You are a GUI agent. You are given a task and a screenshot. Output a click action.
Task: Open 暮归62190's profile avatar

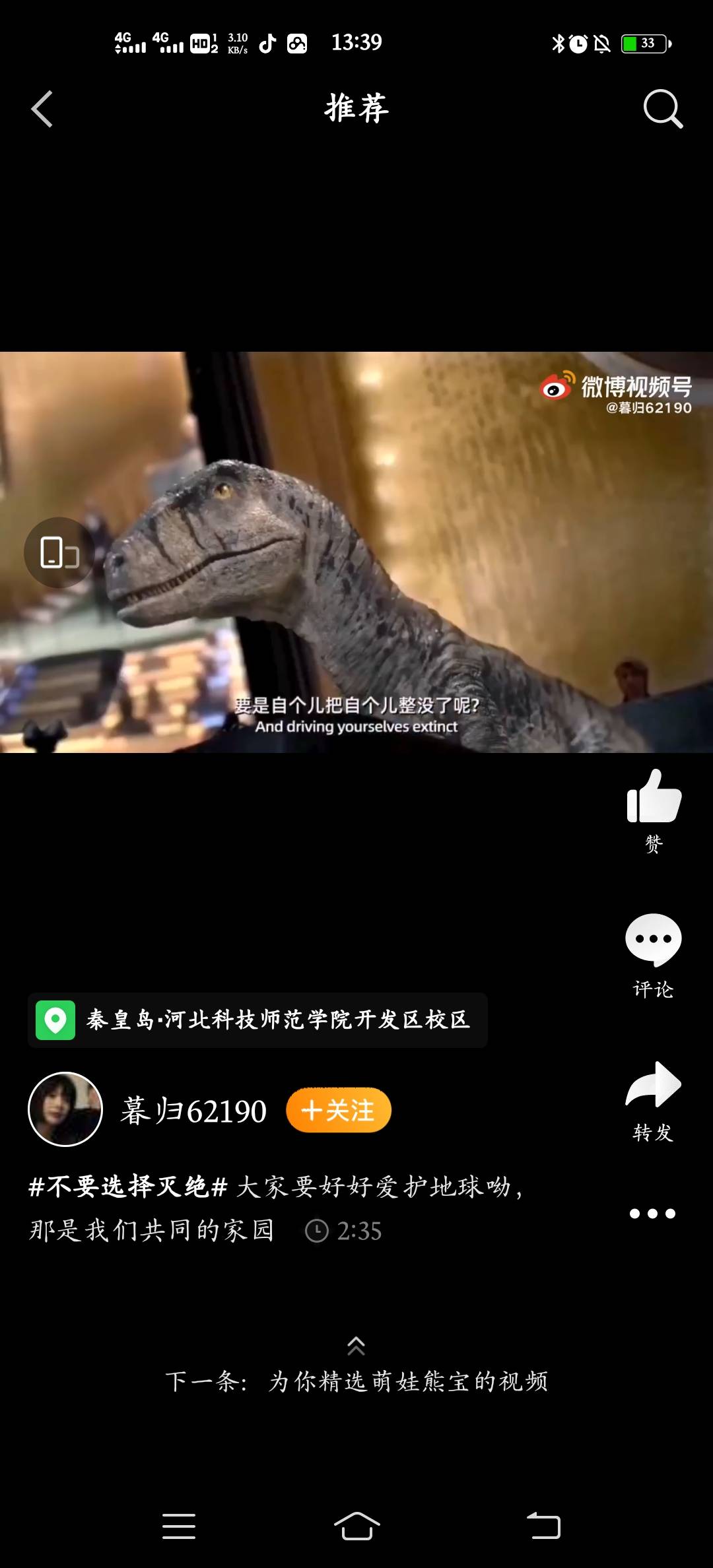[65, 1109]
